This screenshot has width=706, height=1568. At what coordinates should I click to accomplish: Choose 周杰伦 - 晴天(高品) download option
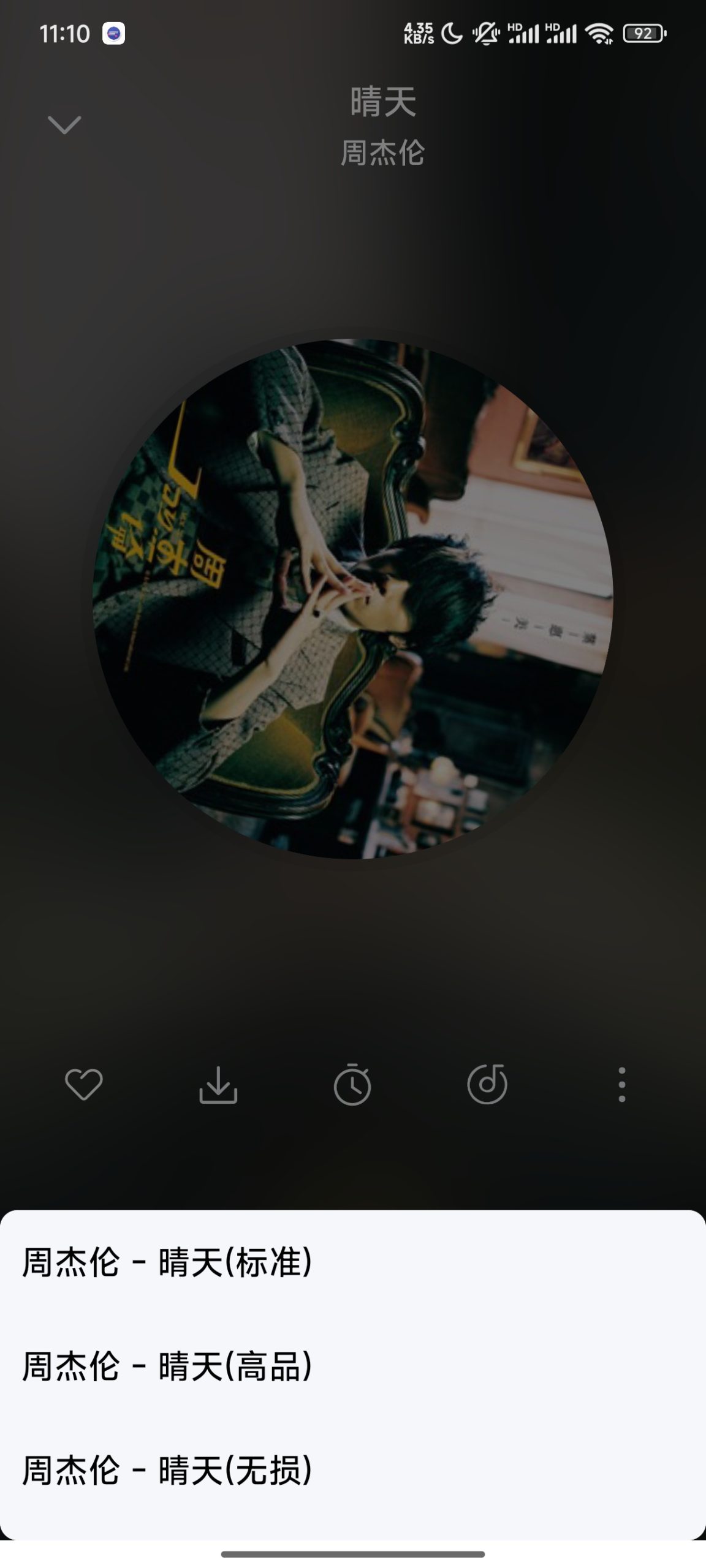(x=167, y=1366)
